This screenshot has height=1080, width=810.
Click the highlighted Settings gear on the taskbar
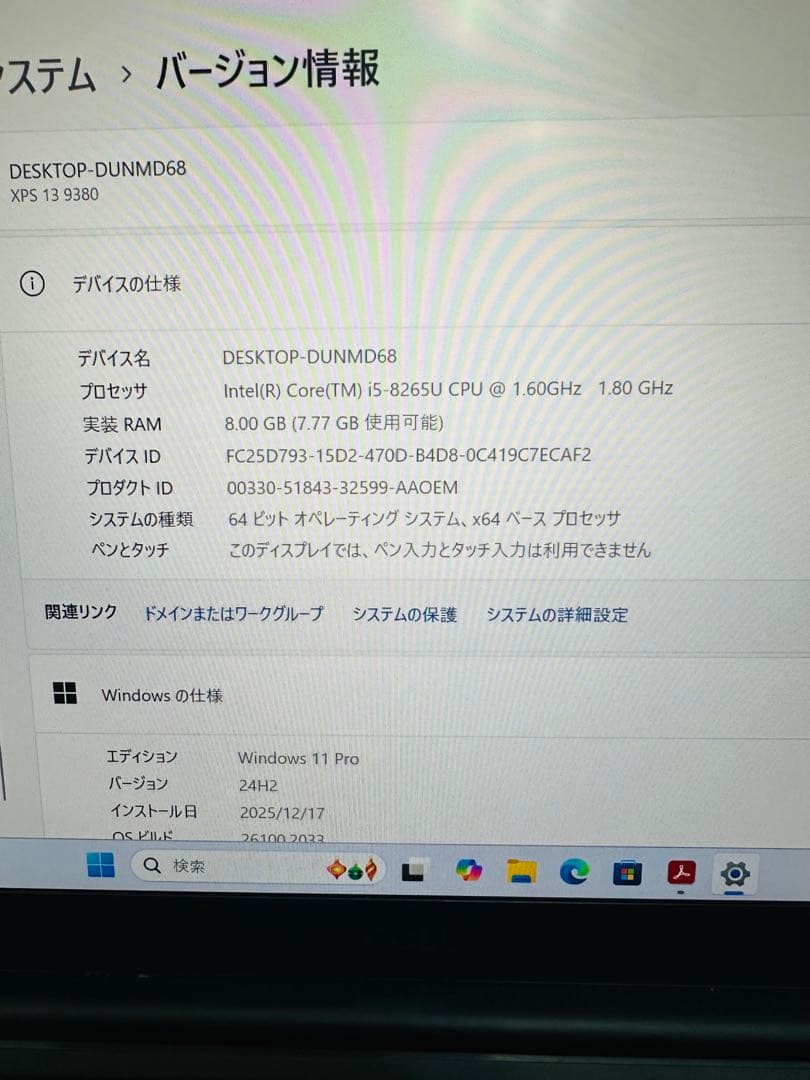click(736, 875)
